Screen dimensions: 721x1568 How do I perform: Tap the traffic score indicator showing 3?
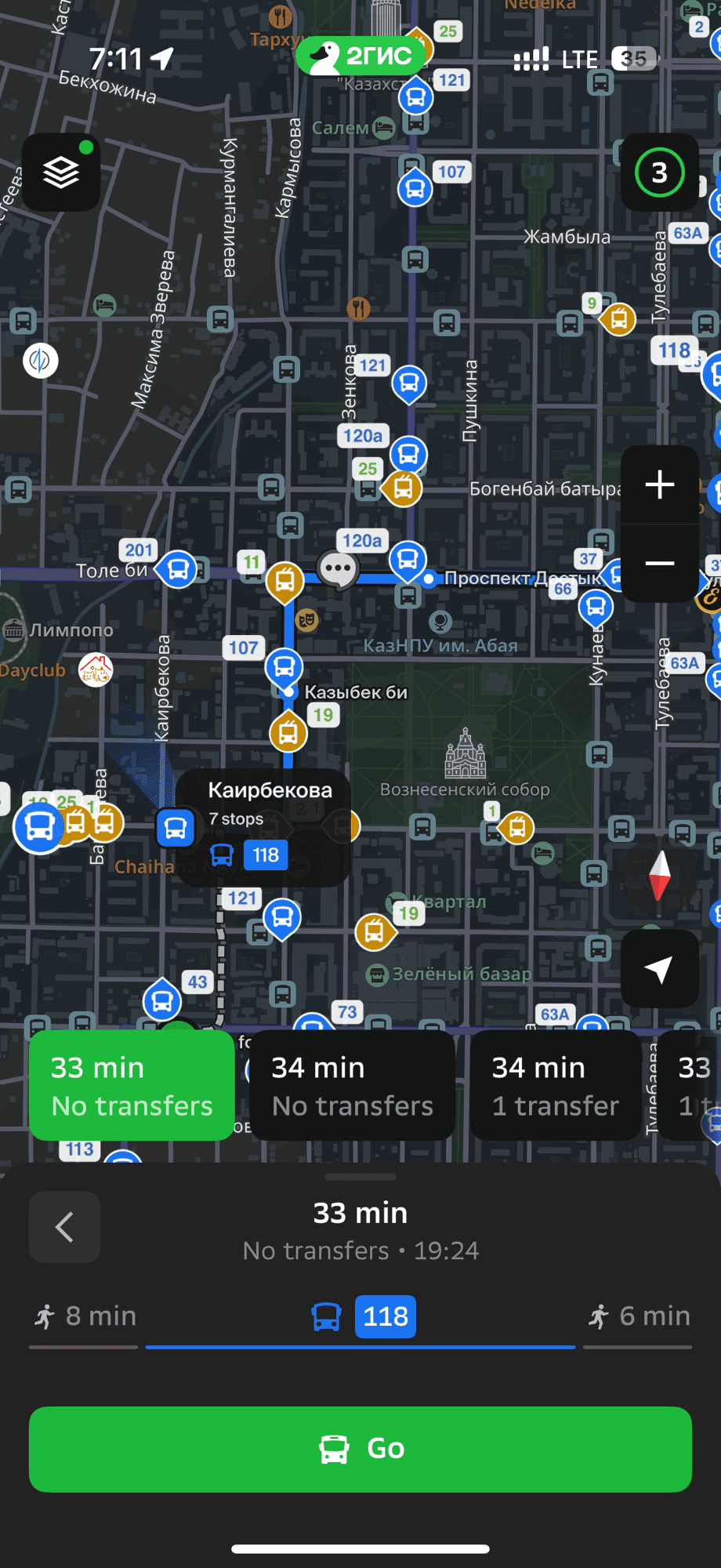point(659,172)
